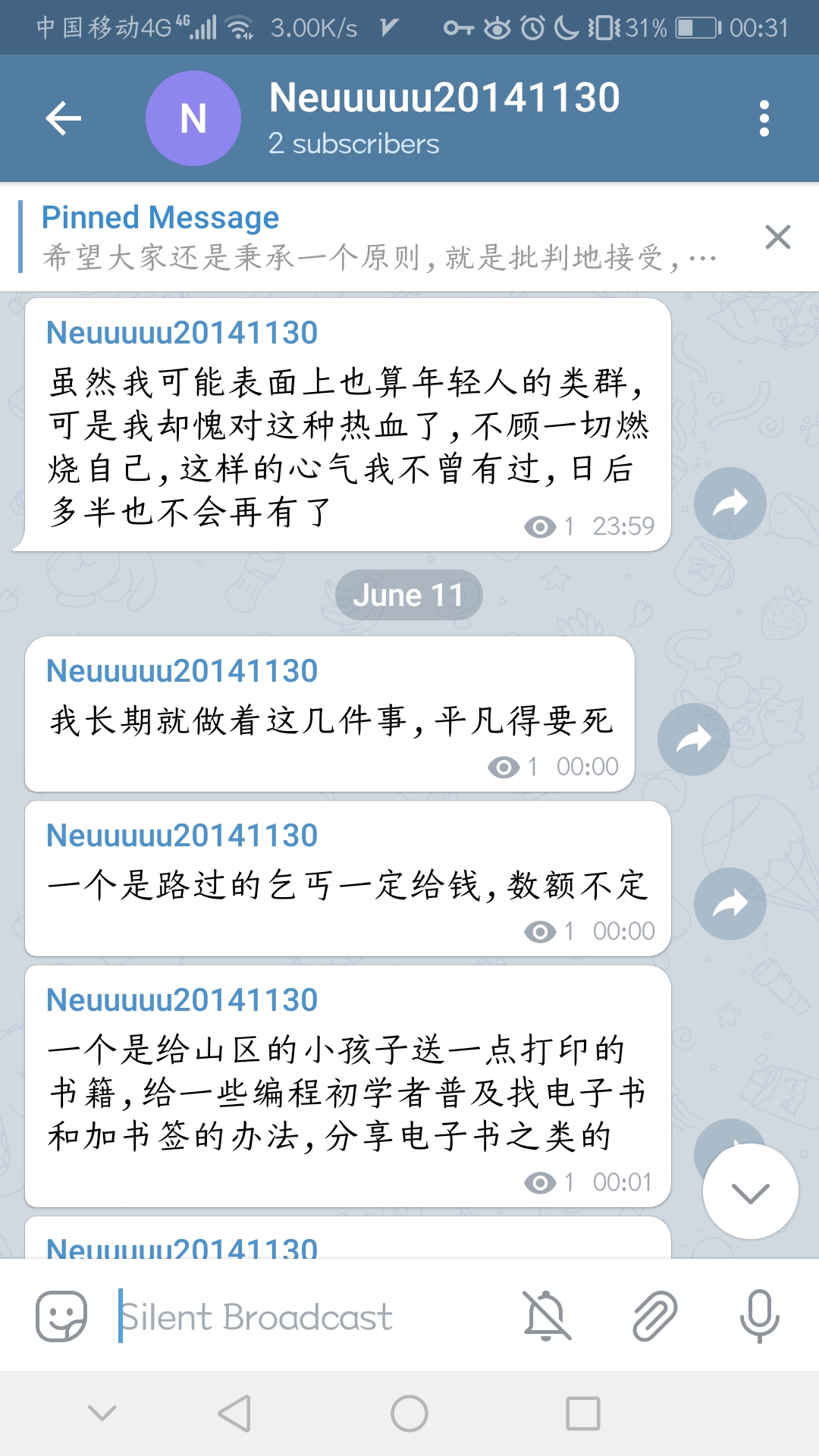This screenshot has height=1456, width=819.
Task: Dismiss the pinned message banner
Action: [778, 237]
